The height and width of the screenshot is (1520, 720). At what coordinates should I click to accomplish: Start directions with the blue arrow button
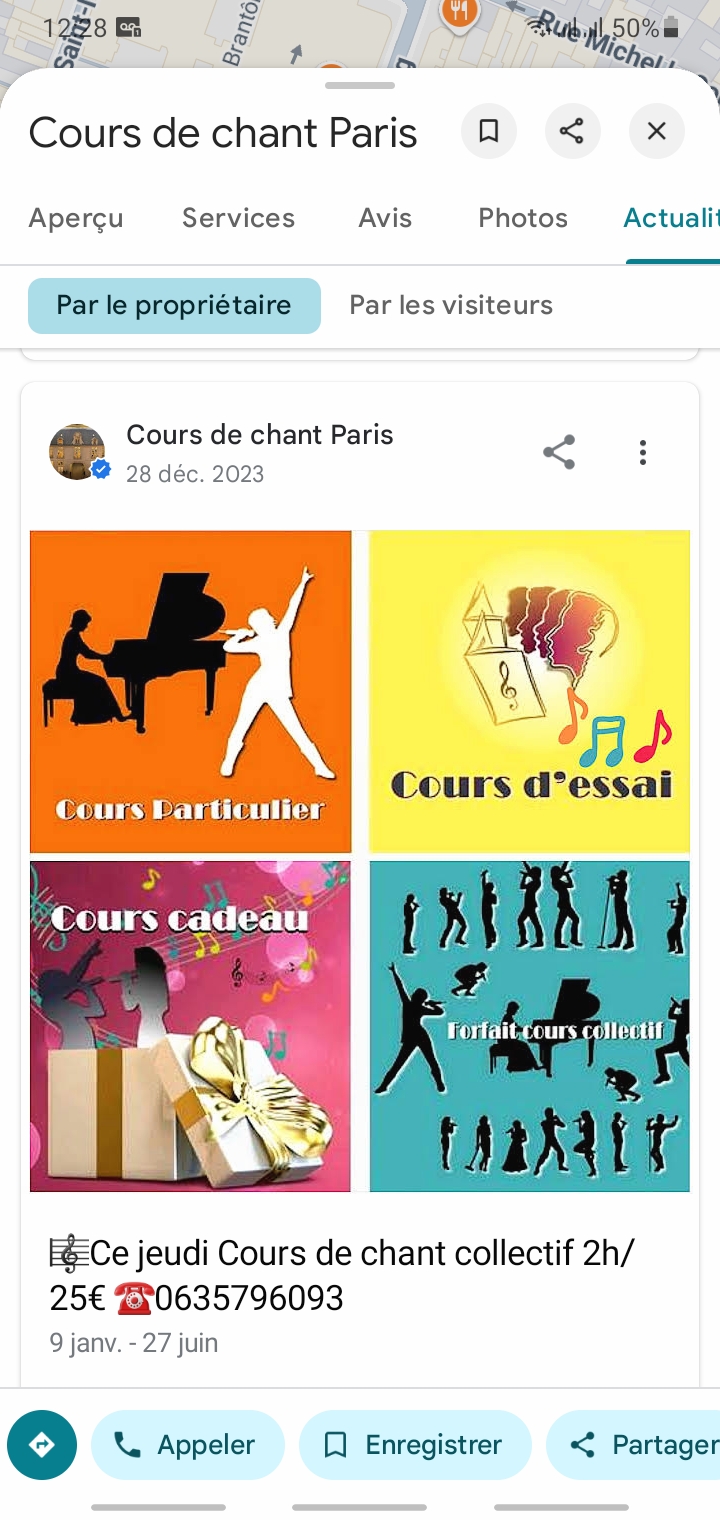42,1445
